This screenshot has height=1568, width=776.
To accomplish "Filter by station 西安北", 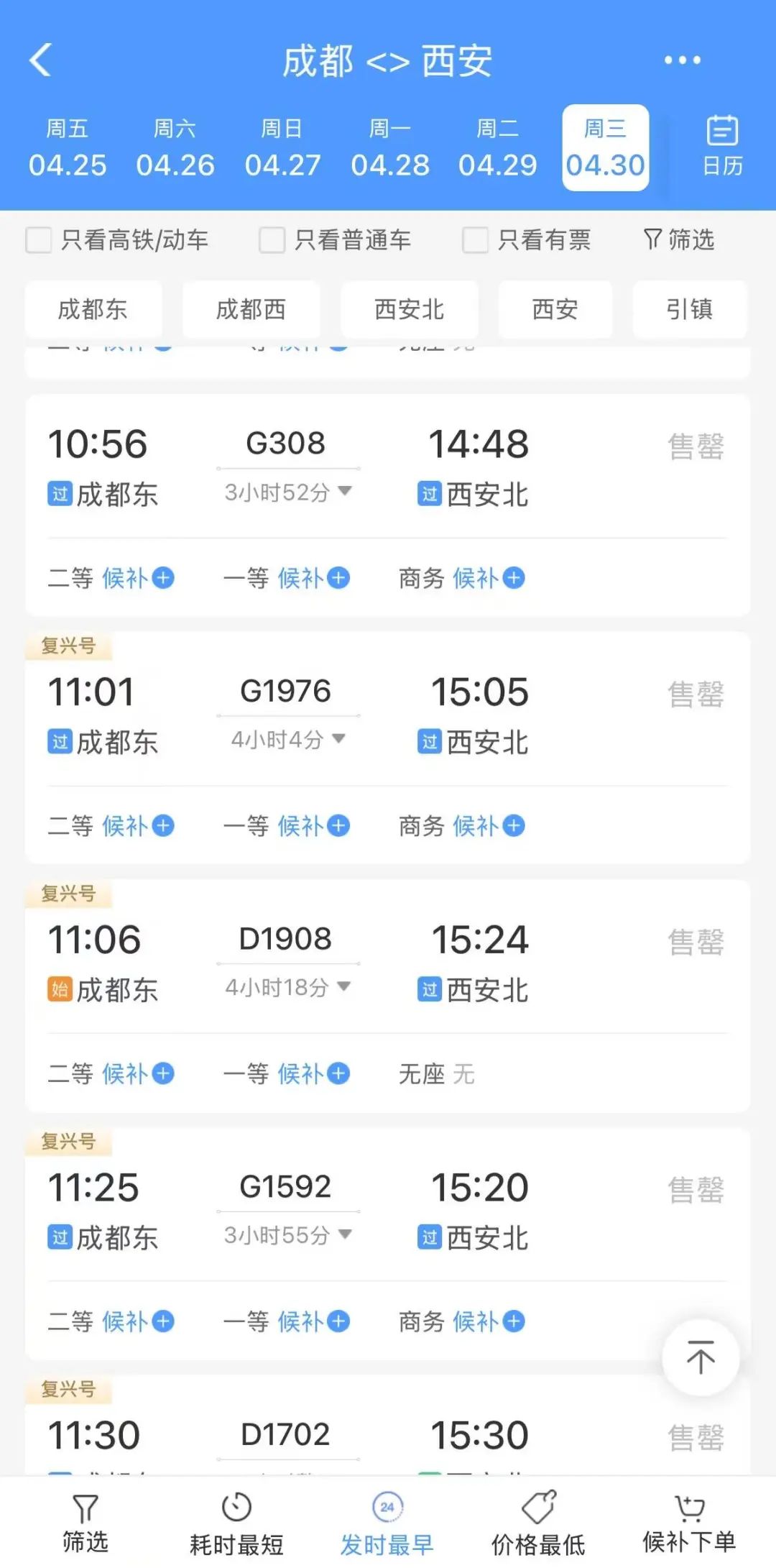I will click(x=409, y=310).
